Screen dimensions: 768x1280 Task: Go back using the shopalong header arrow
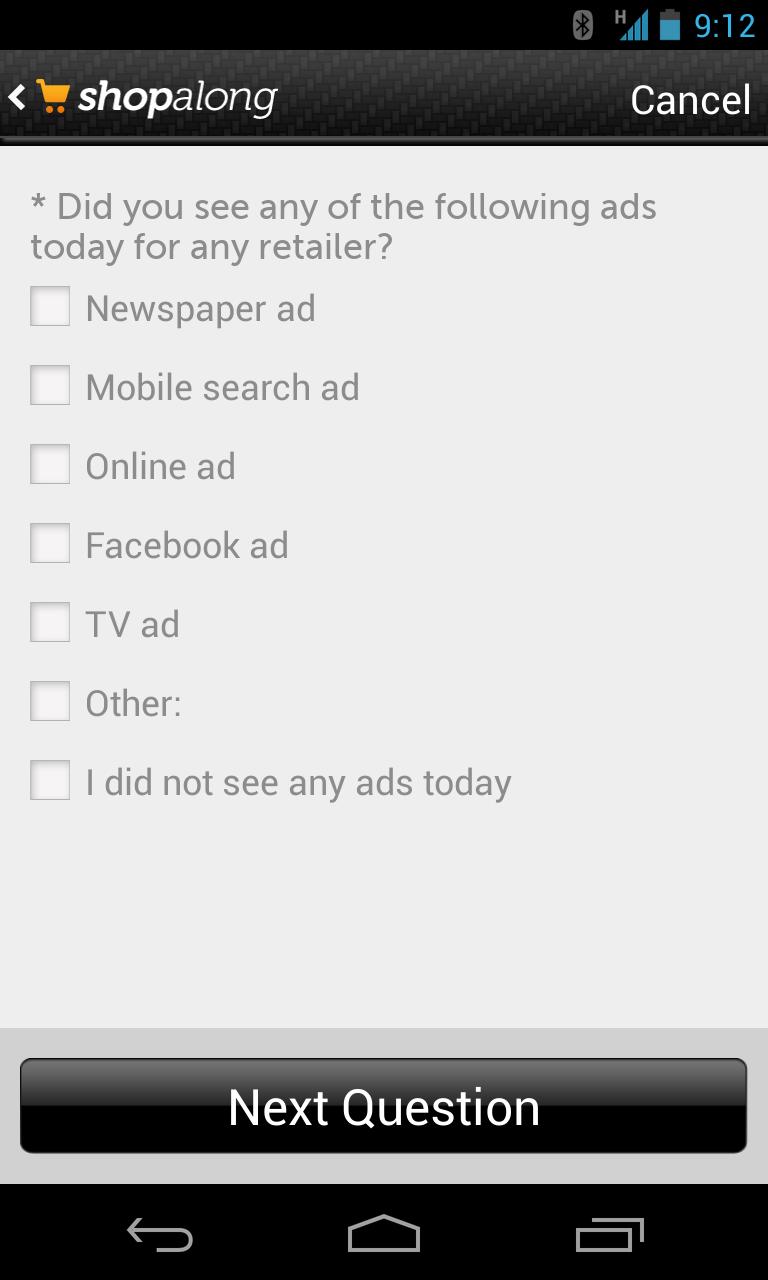click(x=18, y=98)
